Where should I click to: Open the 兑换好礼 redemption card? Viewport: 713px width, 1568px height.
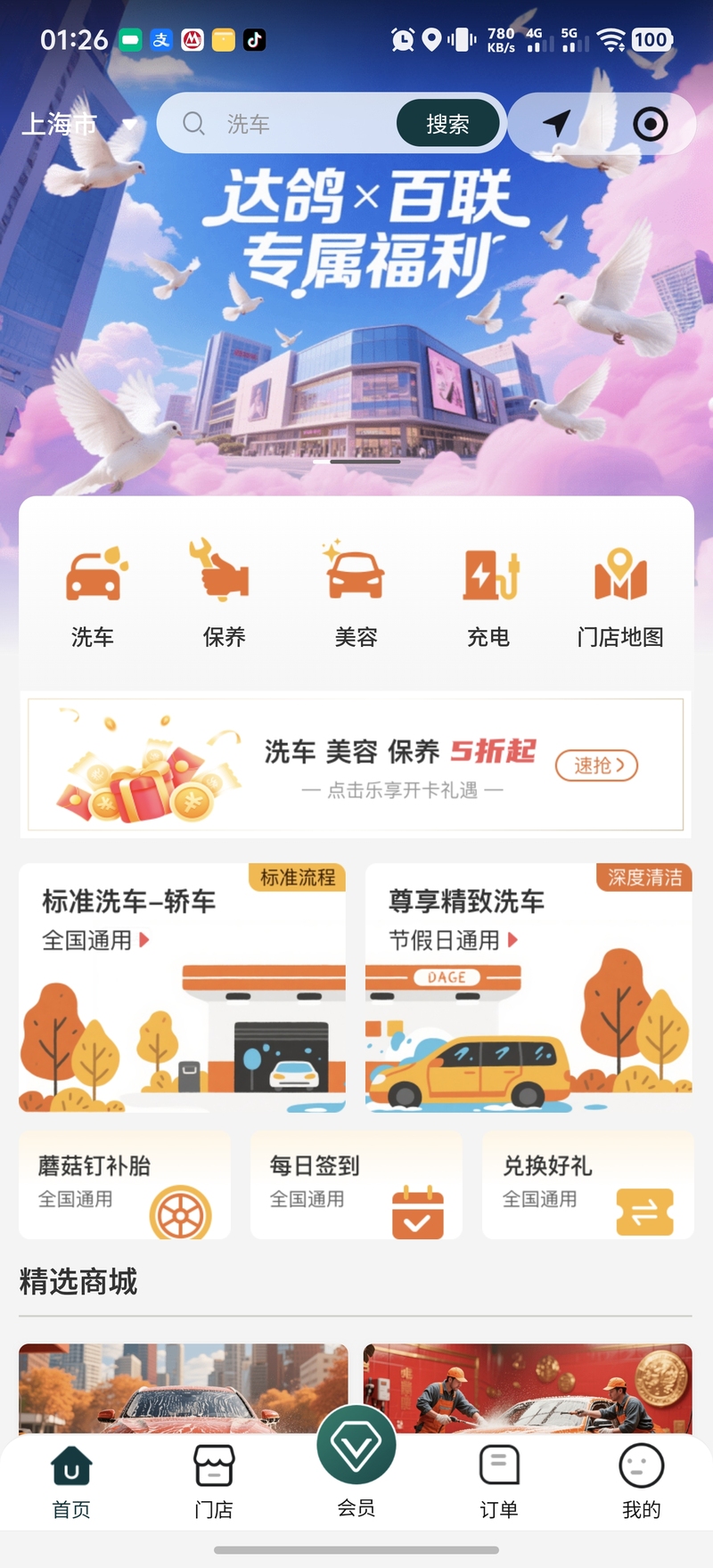coord(587,1185)
